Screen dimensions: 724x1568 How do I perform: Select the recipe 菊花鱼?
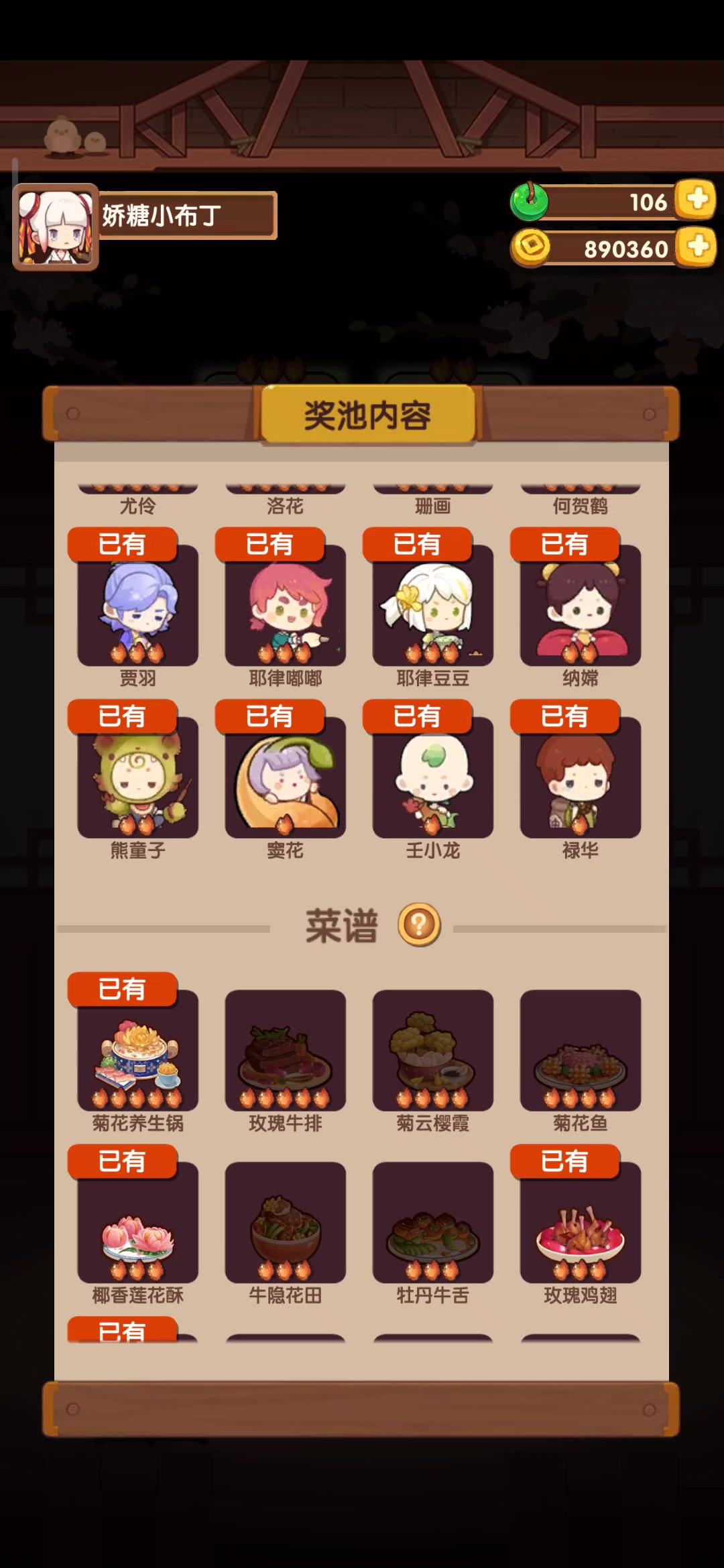581,1050
